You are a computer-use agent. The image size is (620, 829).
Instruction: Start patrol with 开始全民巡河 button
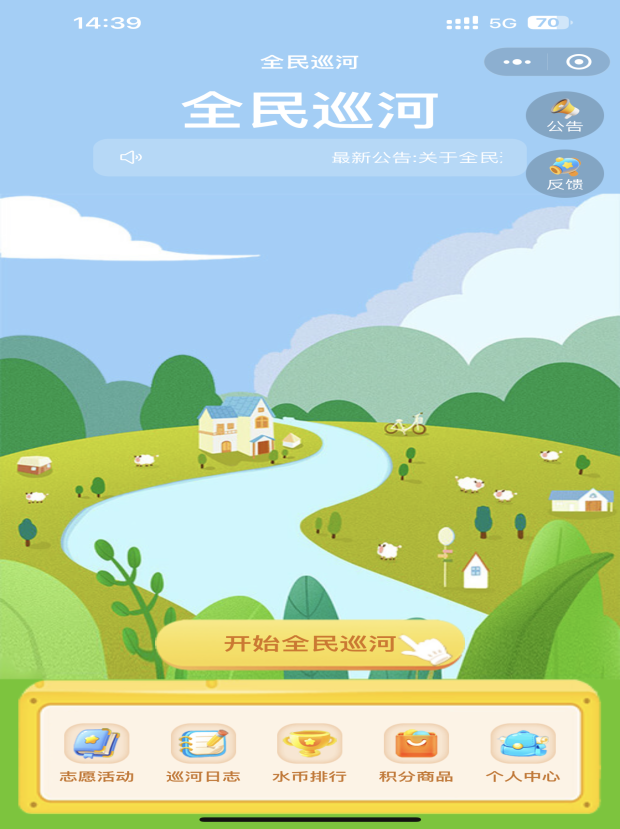point(310,644)
